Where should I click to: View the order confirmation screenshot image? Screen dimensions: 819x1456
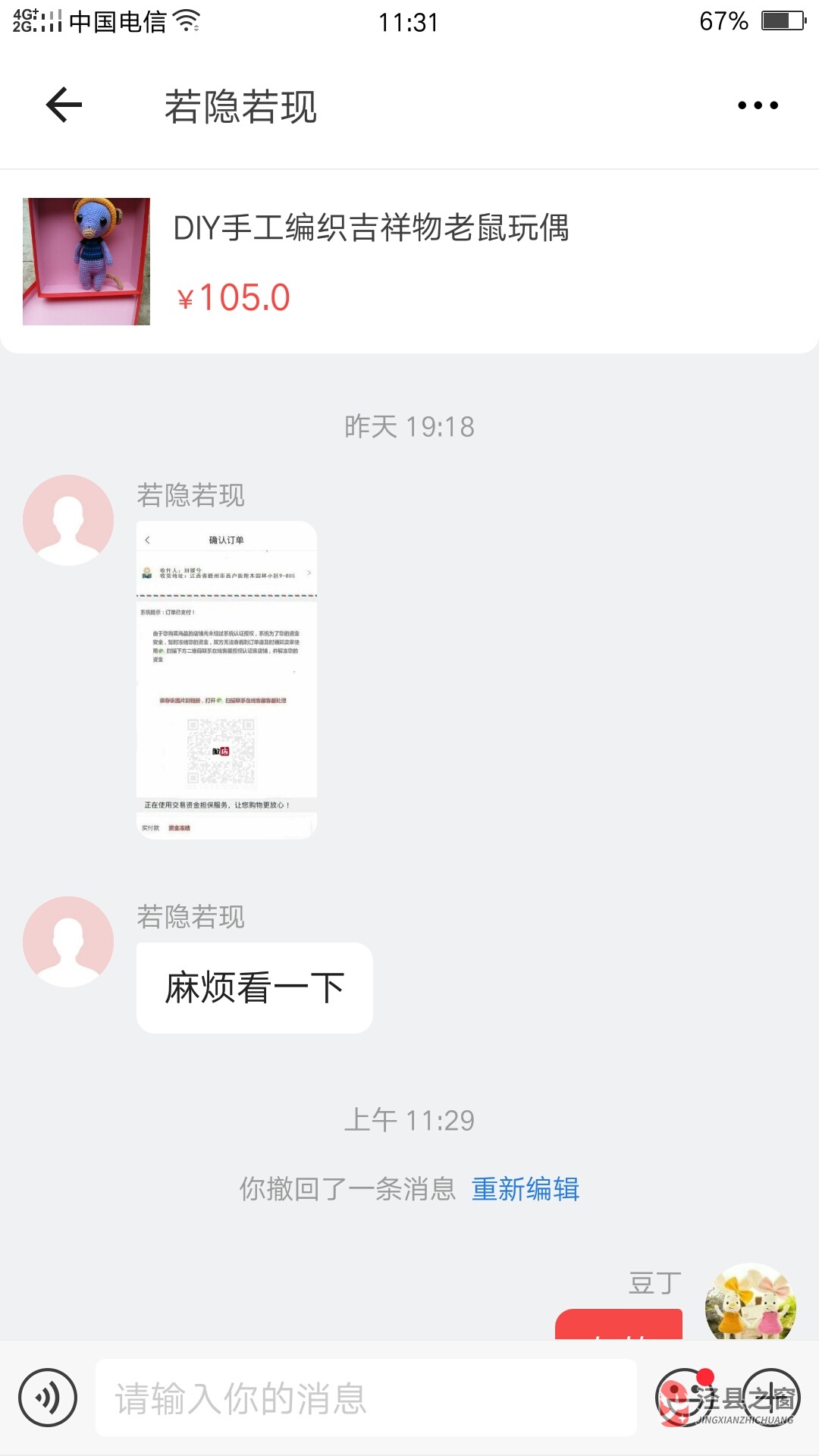pyautogui.click(x=226, y=679)
